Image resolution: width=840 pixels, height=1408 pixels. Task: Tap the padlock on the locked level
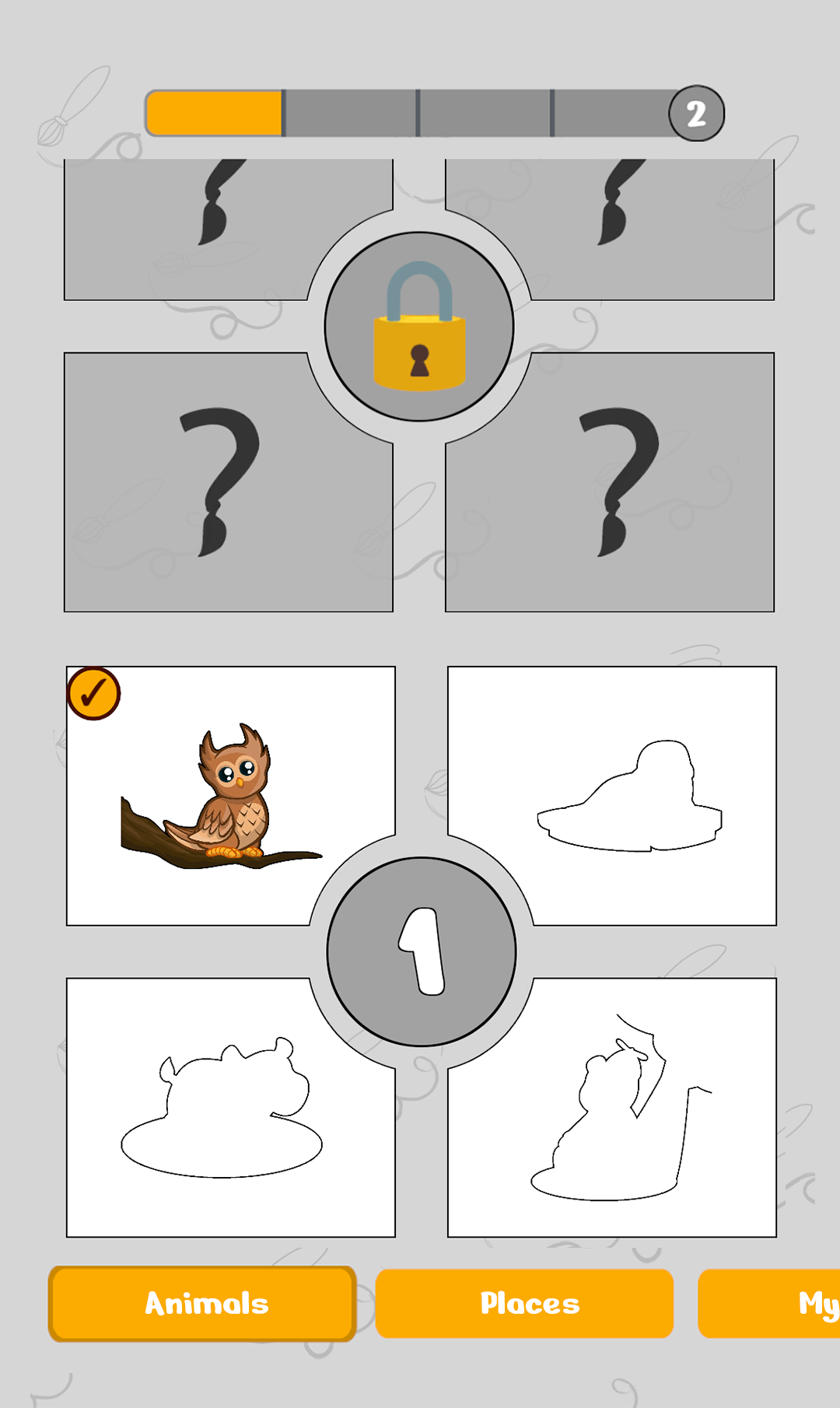(x=419, y=327)
